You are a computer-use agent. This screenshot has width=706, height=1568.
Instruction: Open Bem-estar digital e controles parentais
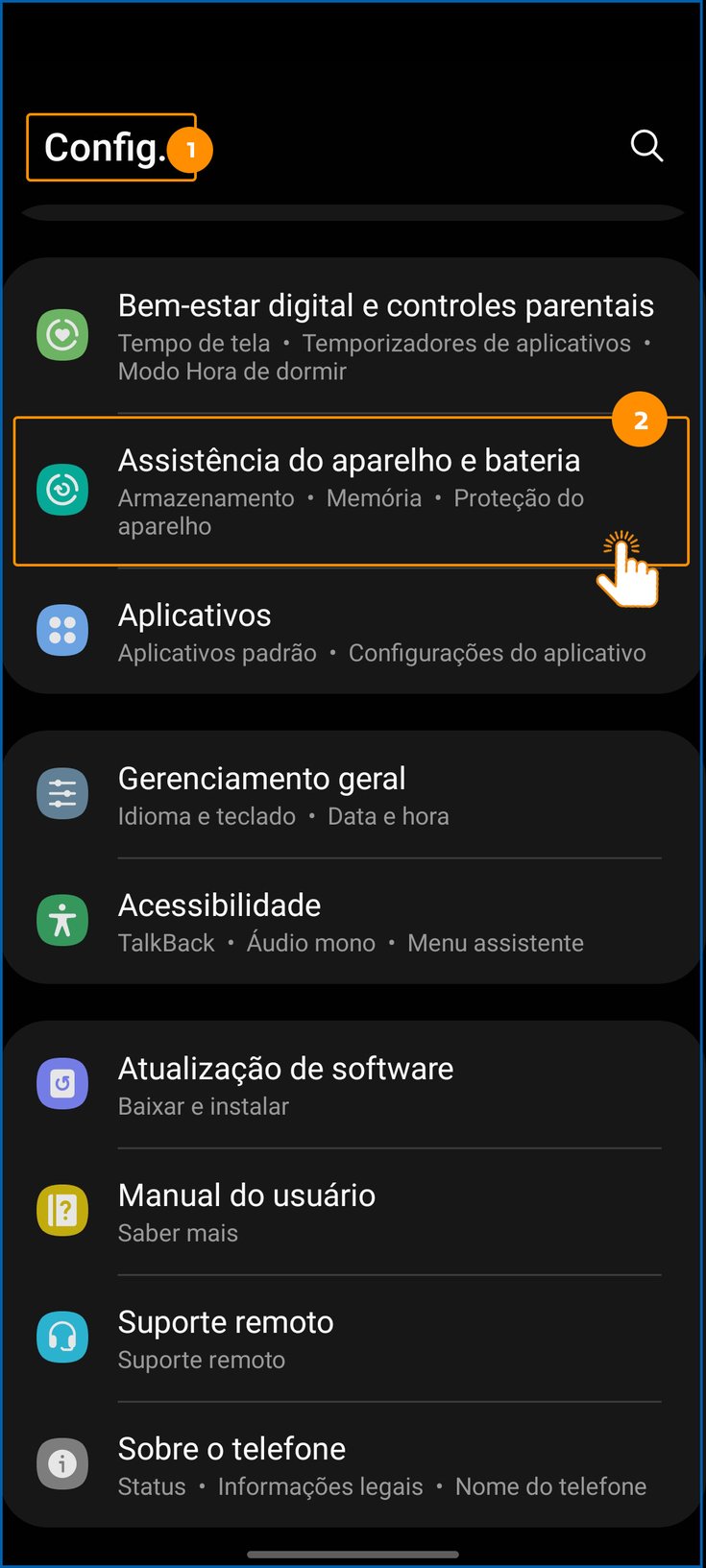pos(384,336)
